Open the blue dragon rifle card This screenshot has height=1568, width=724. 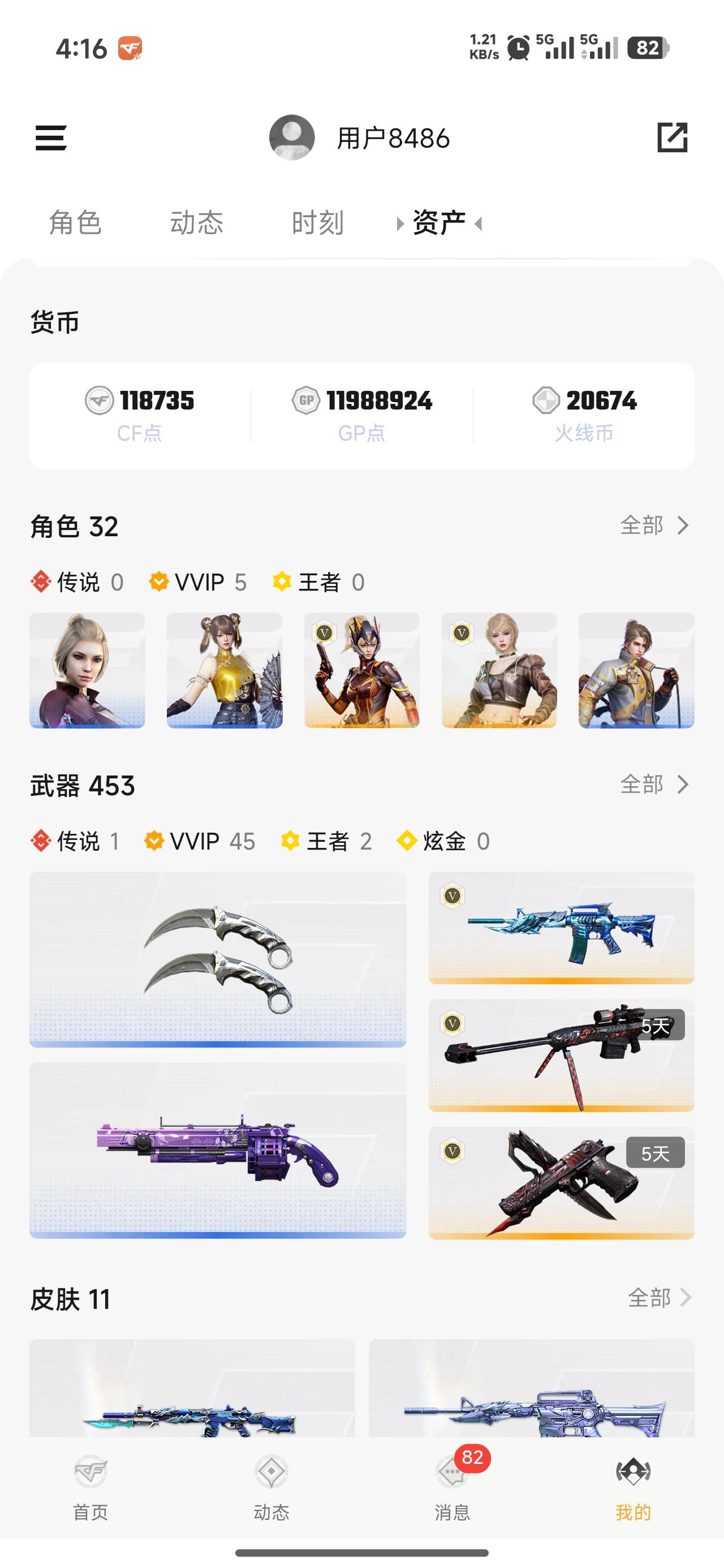click(x=561, y=928)
